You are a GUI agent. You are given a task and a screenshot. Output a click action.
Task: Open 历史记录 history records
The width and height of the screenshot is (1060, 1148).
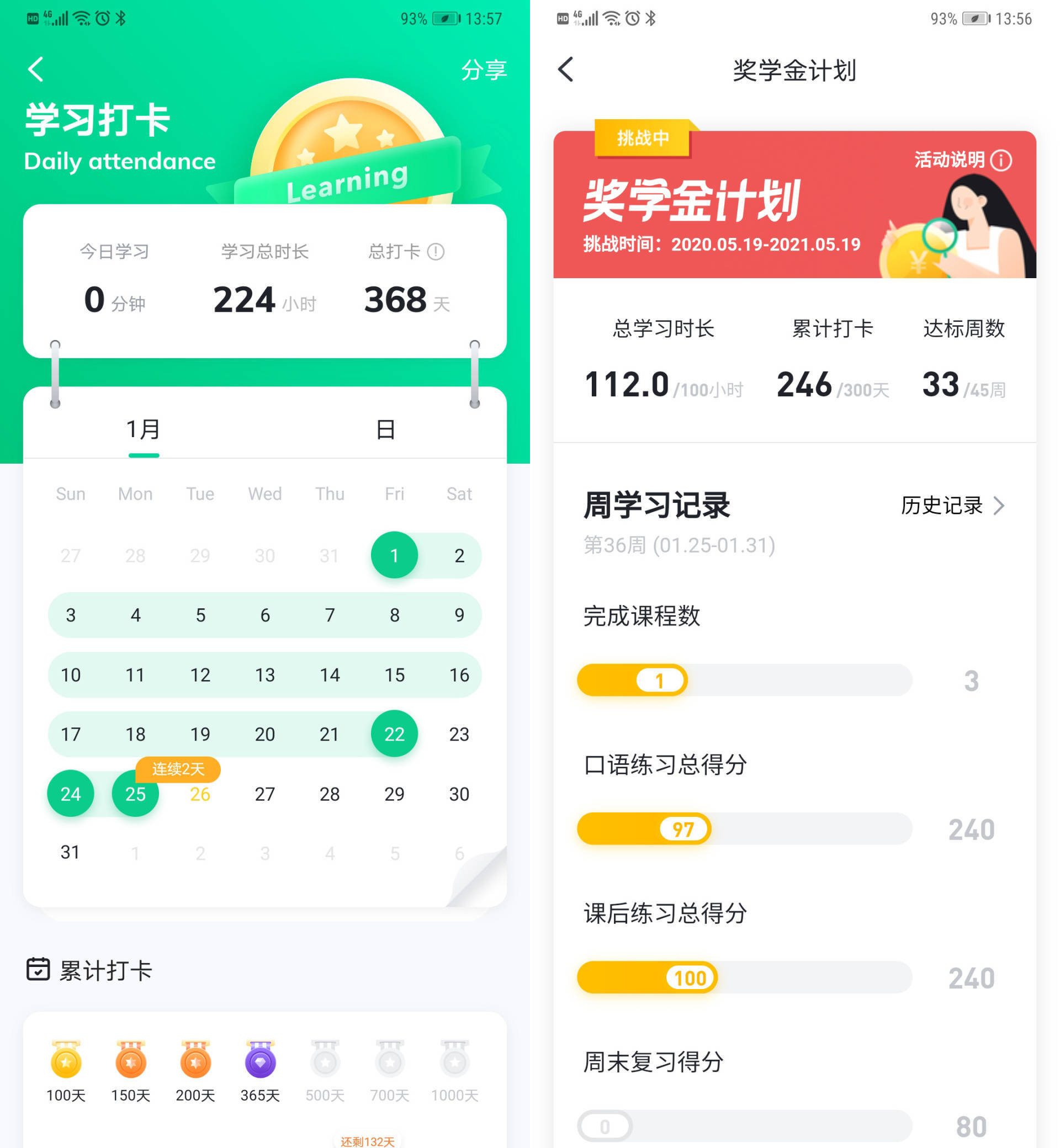(x=952, y=506)
